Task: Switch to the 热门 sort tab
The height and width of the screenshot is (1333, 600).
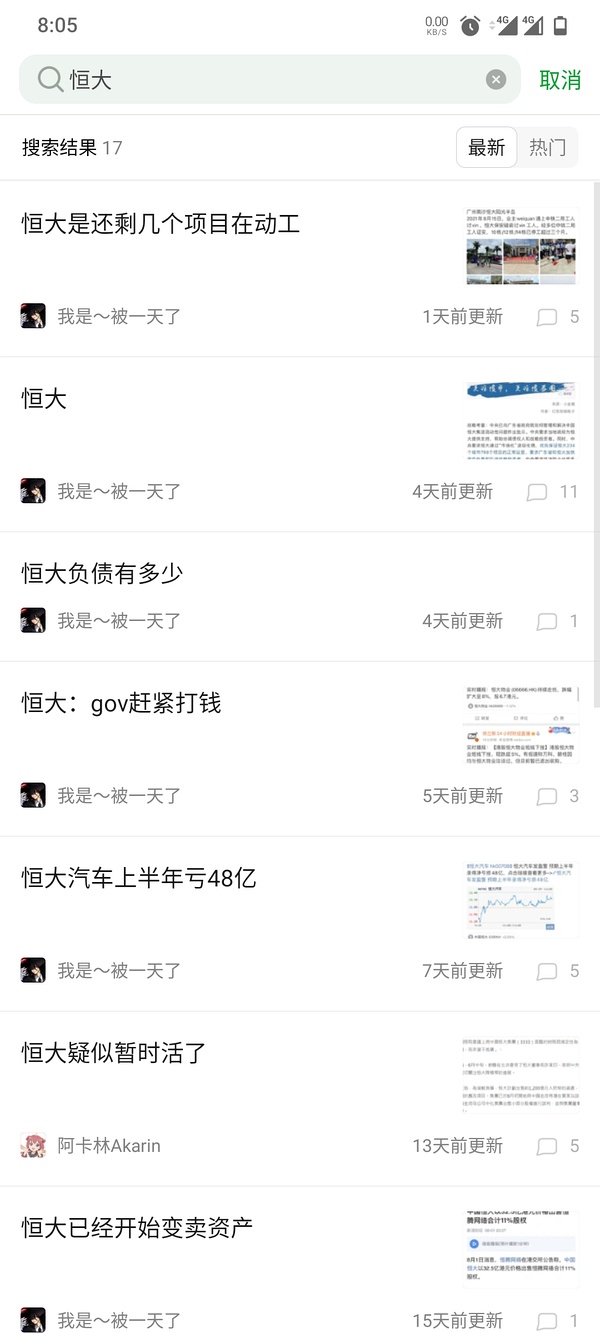Action: 547,148
